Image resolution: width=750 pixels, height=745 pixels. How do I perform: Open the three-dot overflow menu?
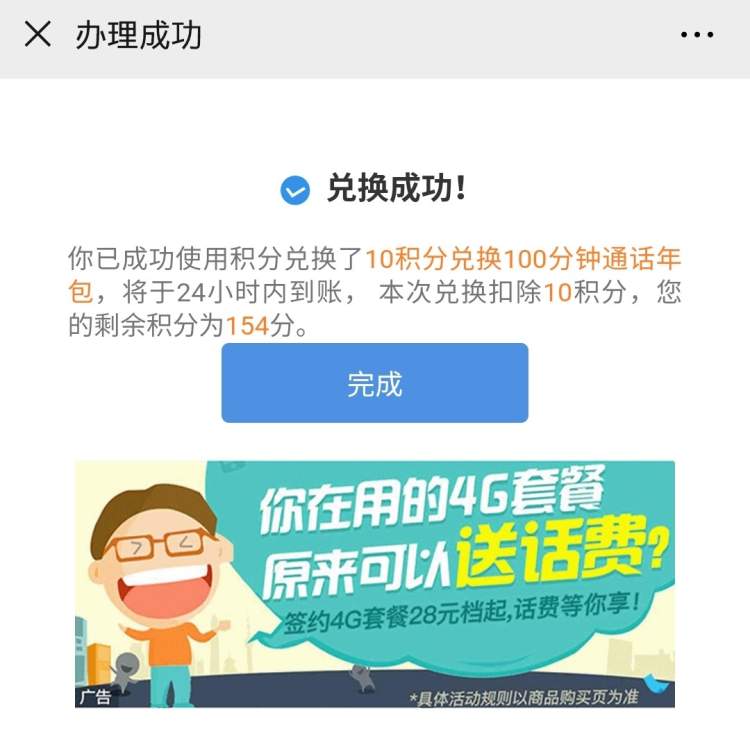point(696,35)
